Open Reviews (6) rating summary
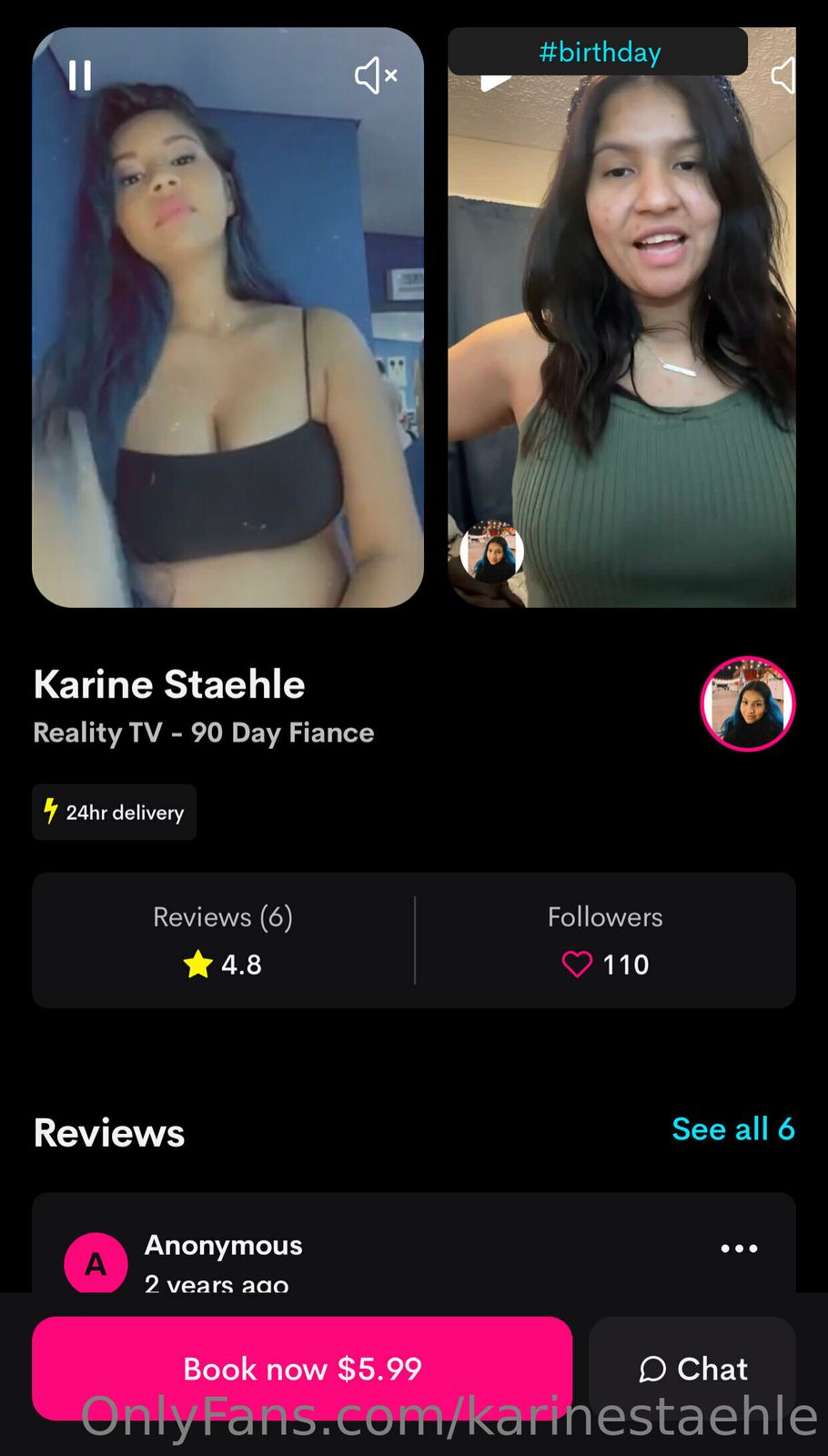Viewport: 828px width, 1456px height. pos(223,940)
